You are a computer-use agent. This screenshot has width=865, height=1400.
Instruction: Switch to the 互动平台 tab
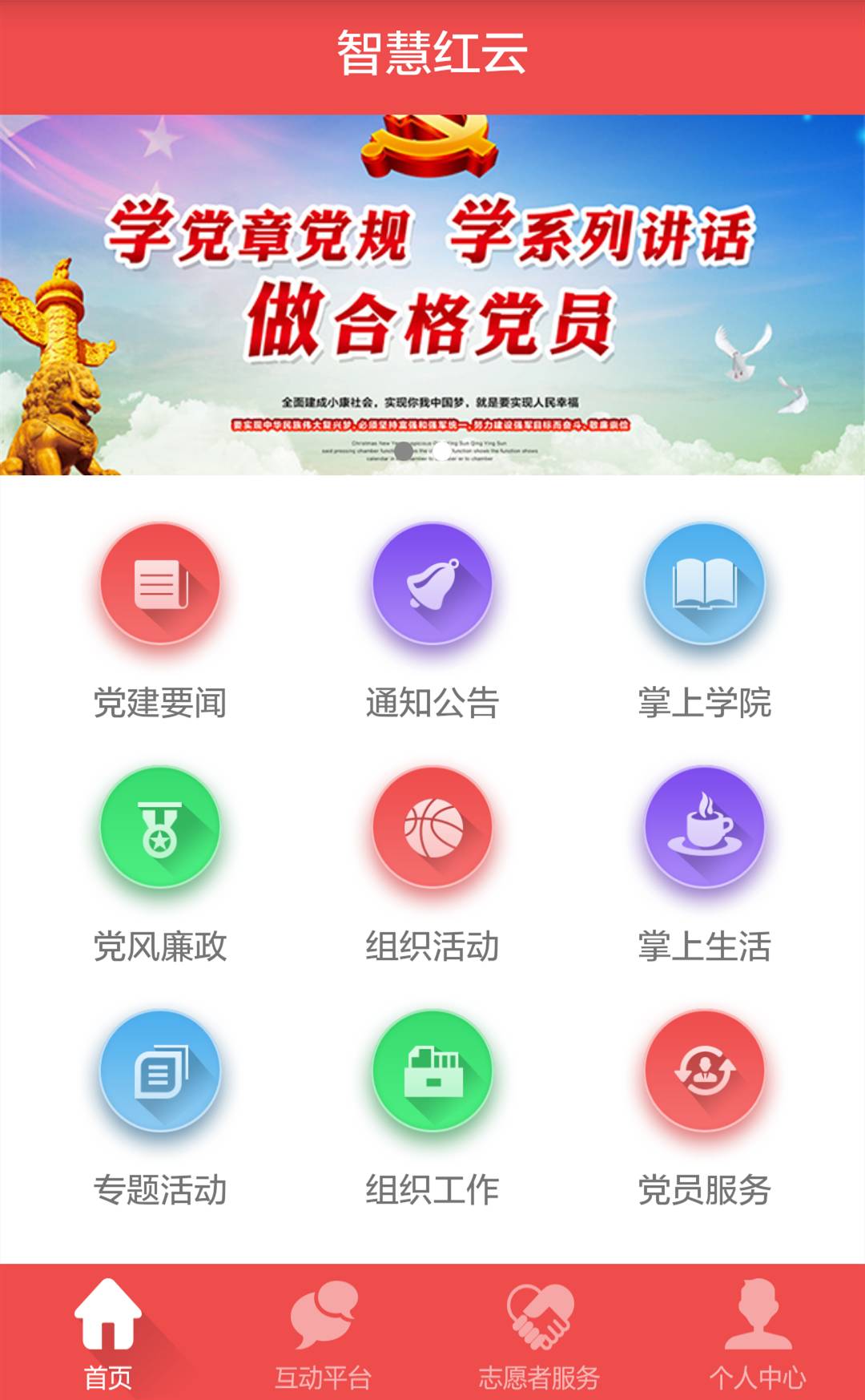pos(324,1333)
